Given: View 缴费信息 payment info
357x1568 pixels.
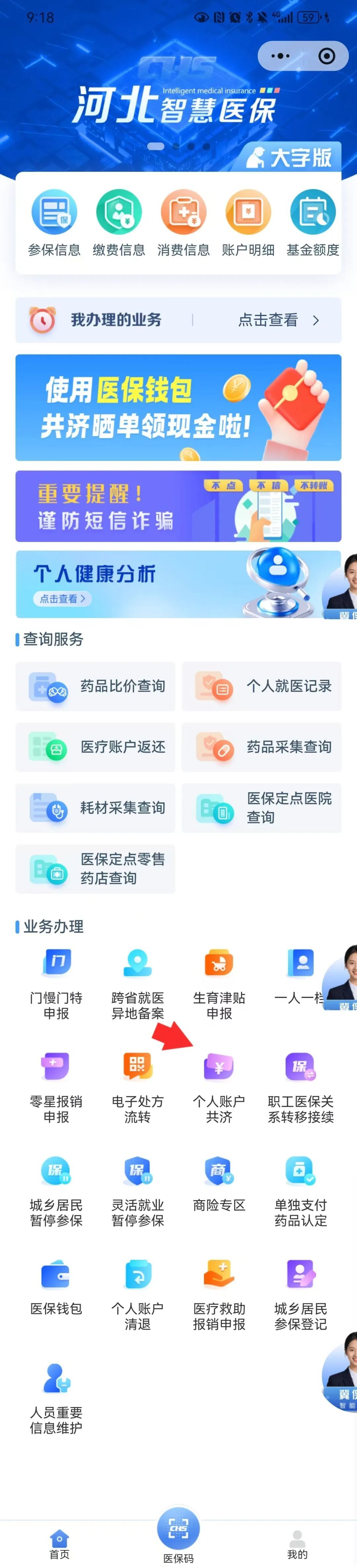Looking at the screenshot, I should (119, 223).
